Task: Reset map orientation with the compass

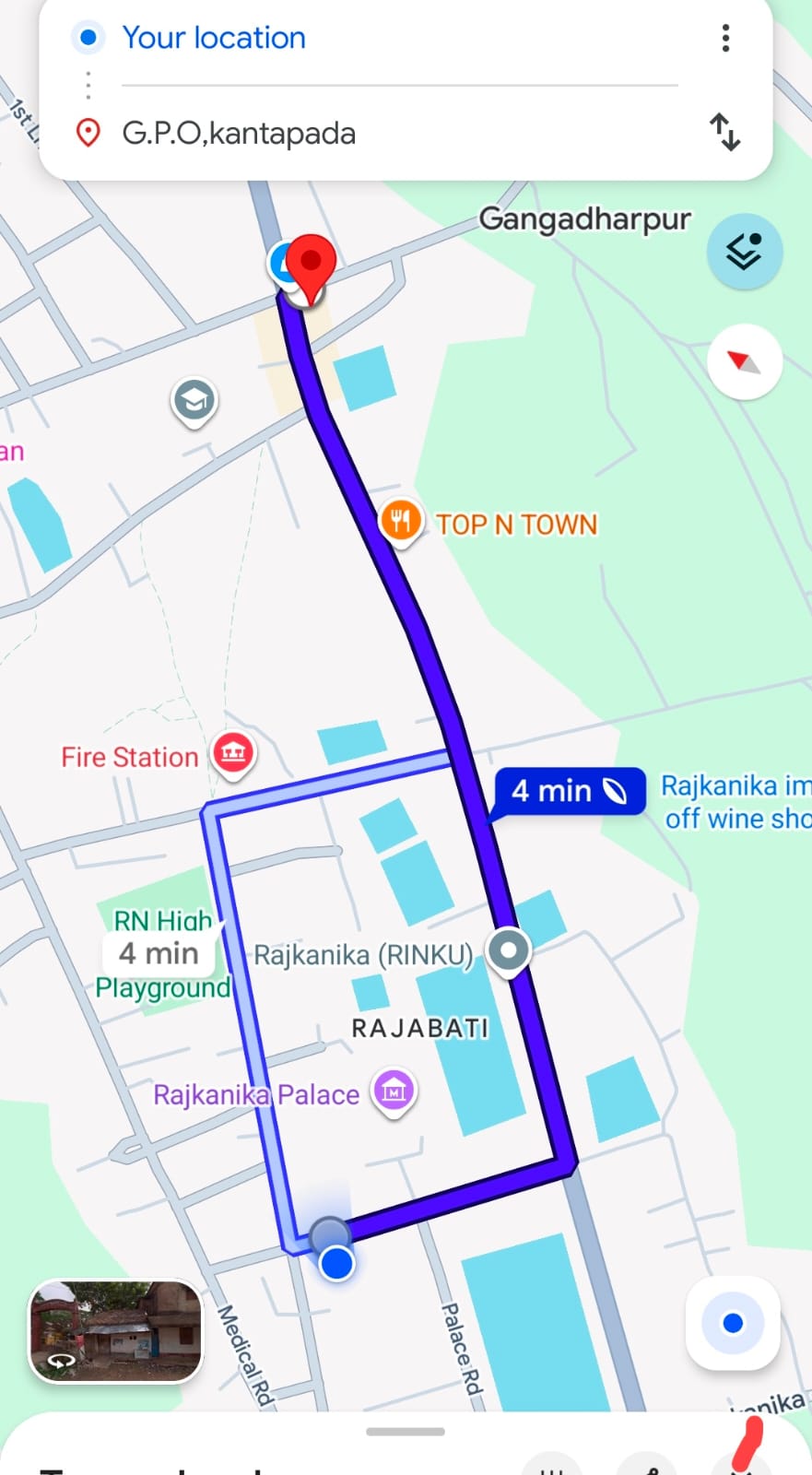Action: click(745, 361)
